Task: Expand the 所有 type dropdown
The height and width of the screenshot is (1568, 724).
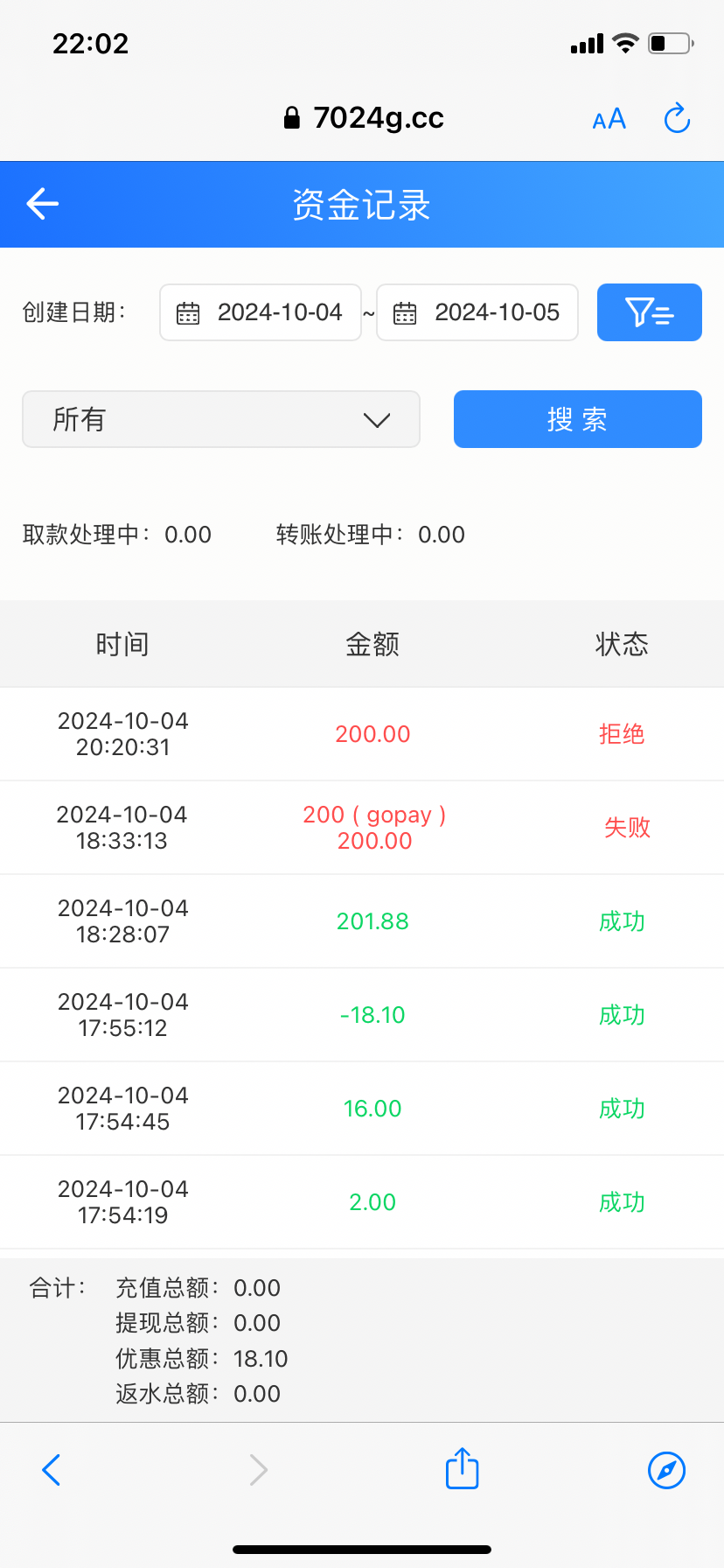Action: [221, 419]
